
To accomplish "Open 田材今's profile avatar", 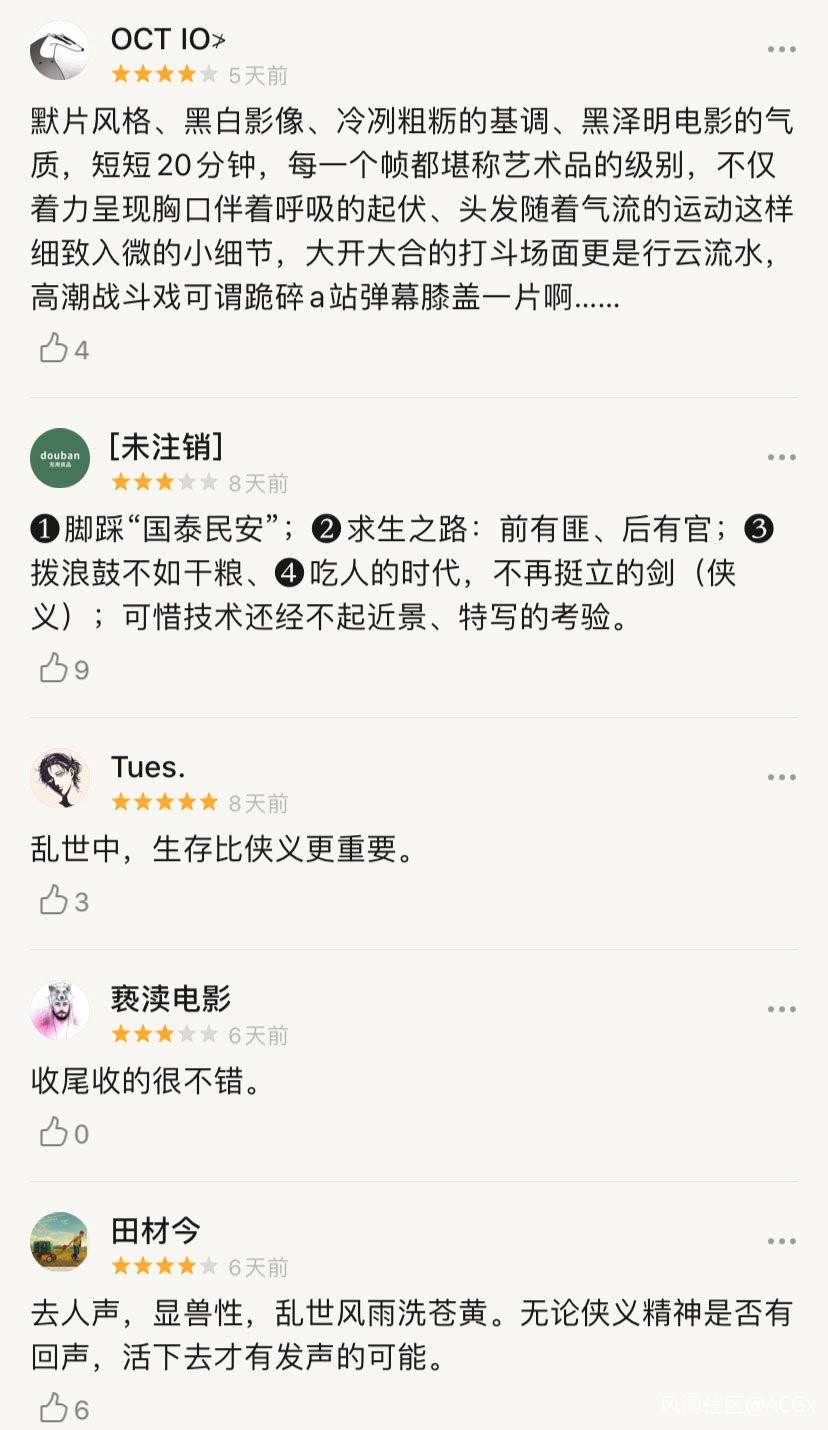I will pyautogui.click(x=60, y=1242).
